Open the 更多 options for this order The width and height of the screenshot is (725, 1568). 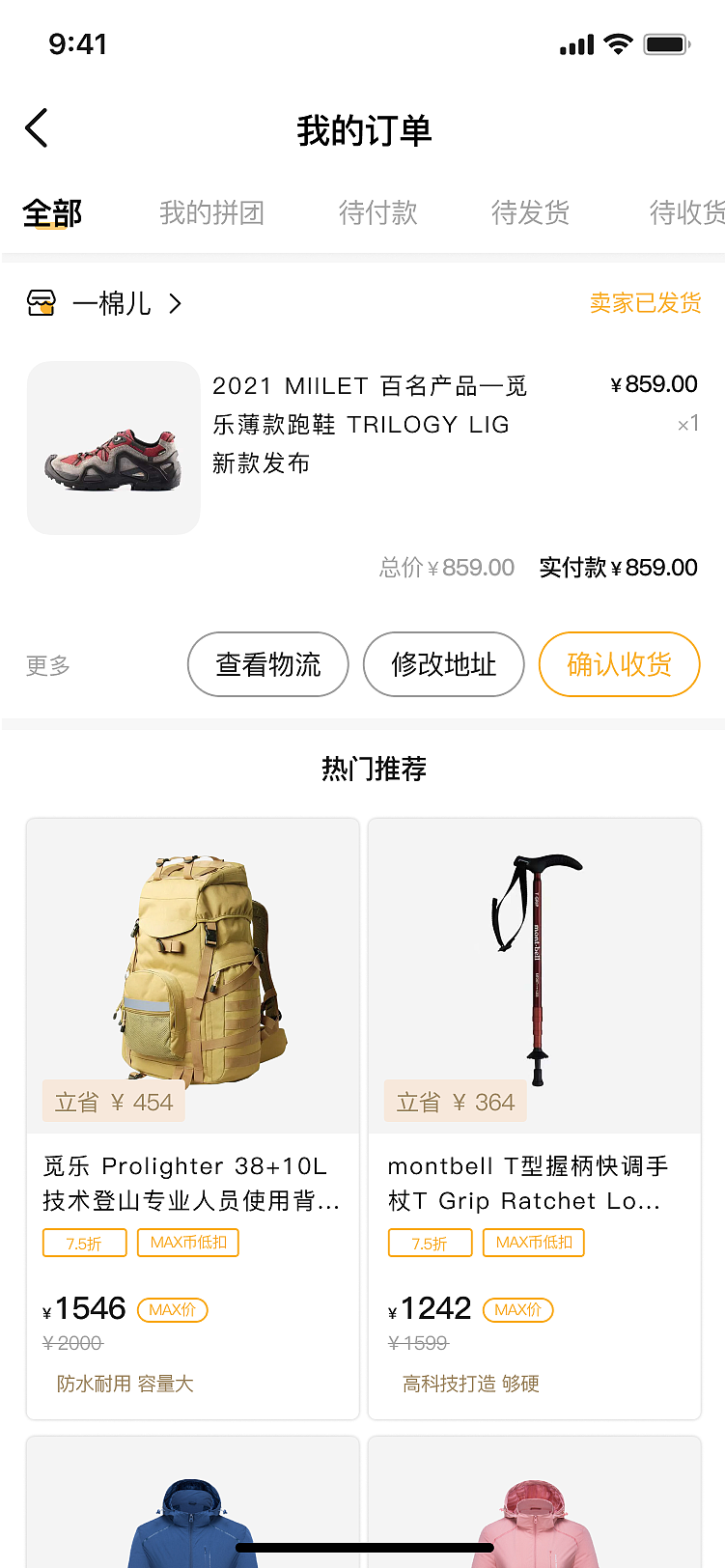coord(47,664)
